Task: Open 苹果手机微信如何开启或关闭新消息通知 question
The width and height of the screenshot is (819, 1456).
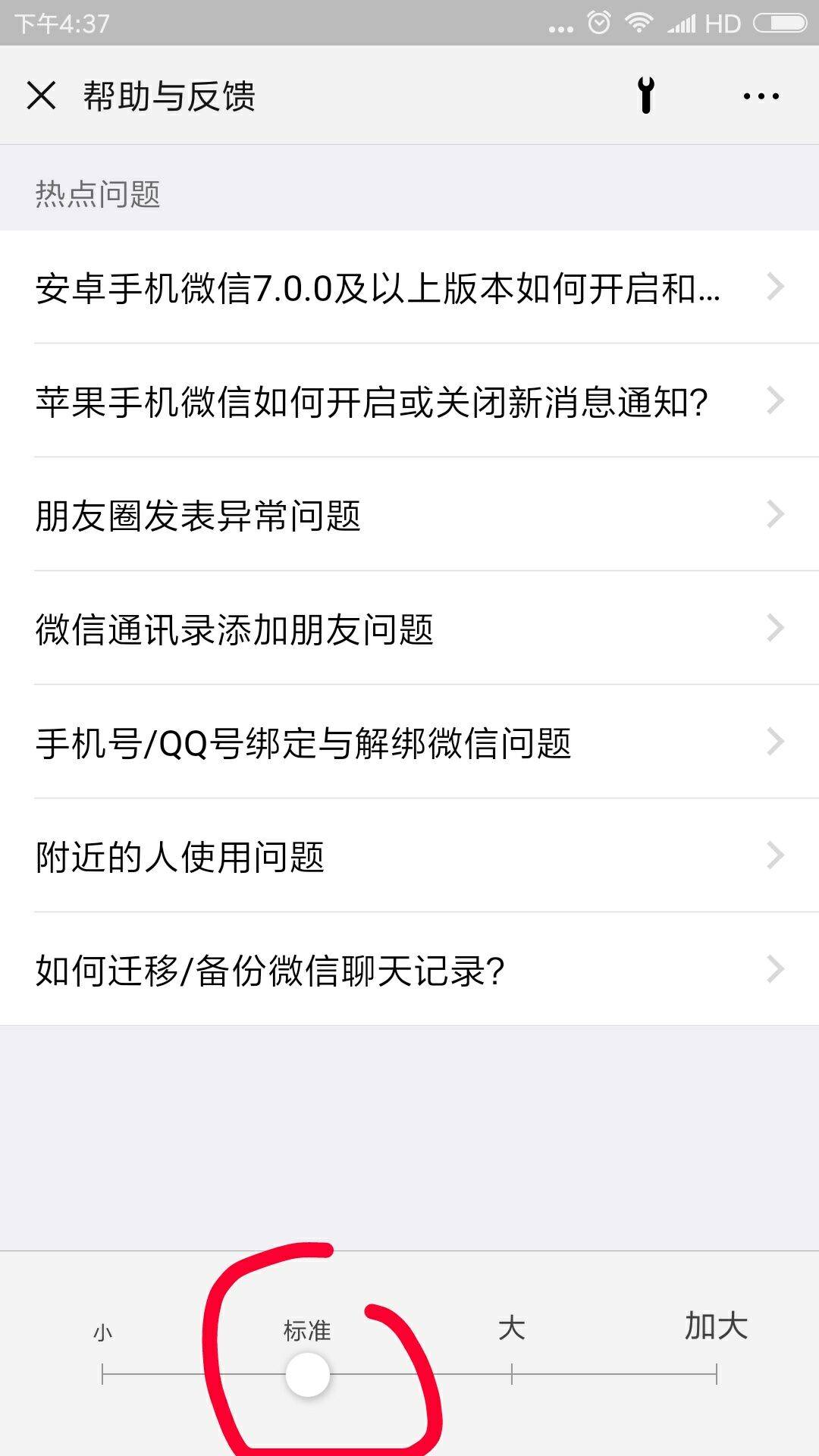Action: 409,401
